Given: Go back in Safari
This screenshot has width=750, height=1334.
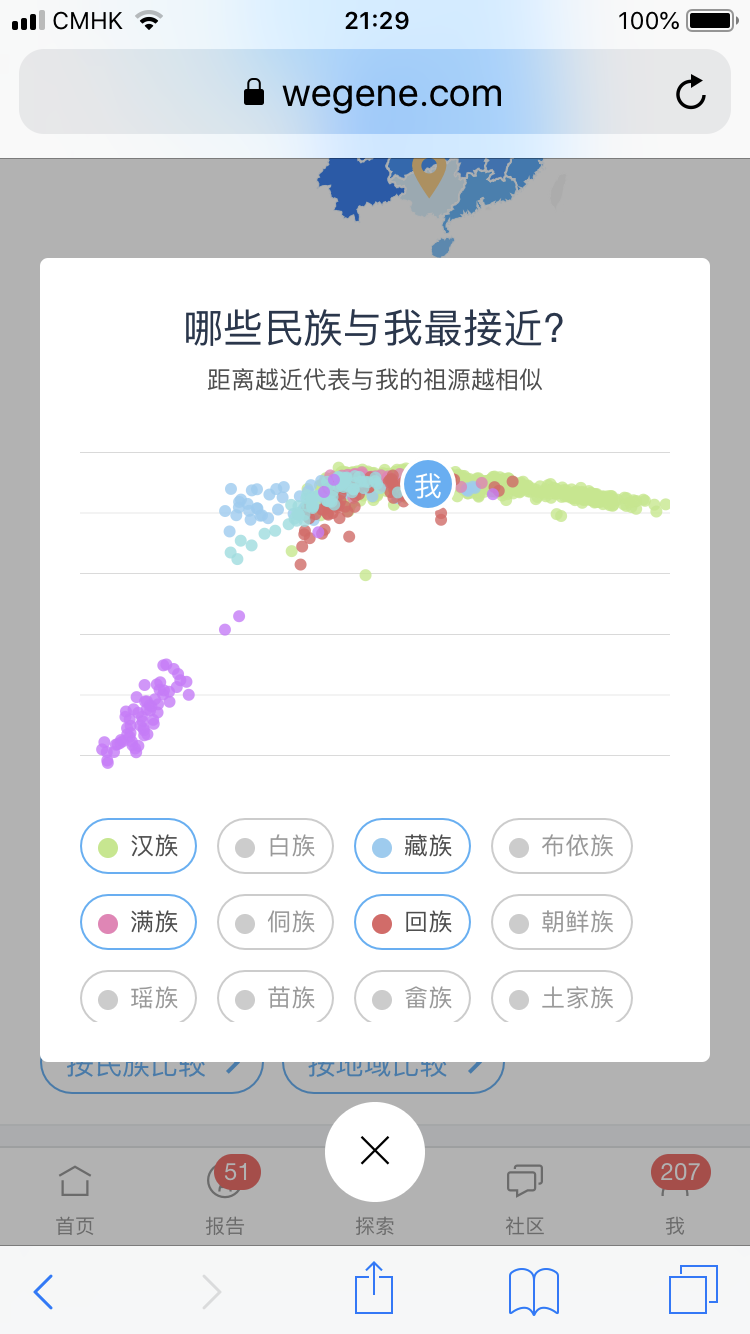Looking at the screenshot, I should (x=42, y=1291).
